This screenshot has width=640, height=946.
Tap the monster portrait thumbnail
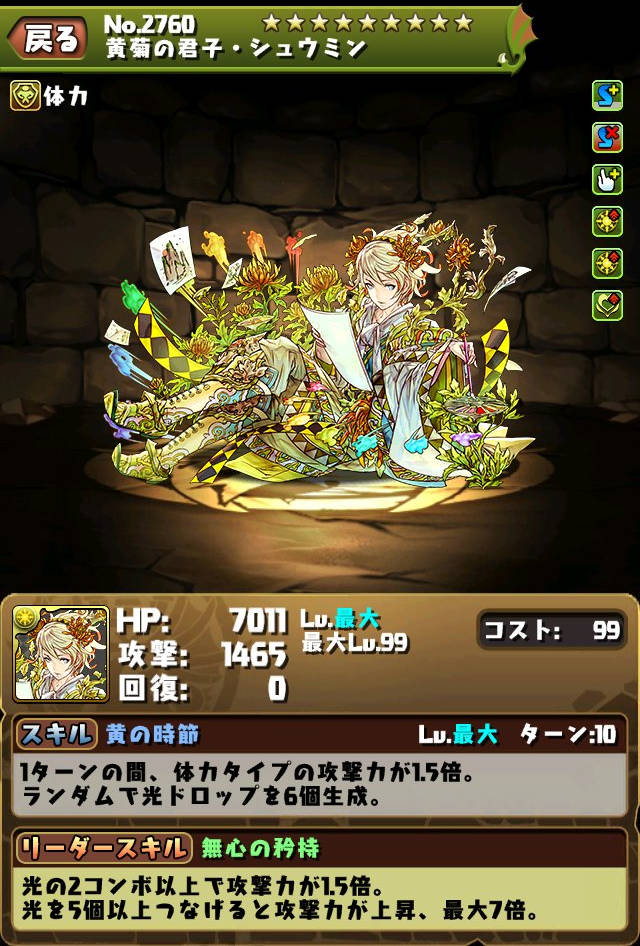click(x=60, y=654)
